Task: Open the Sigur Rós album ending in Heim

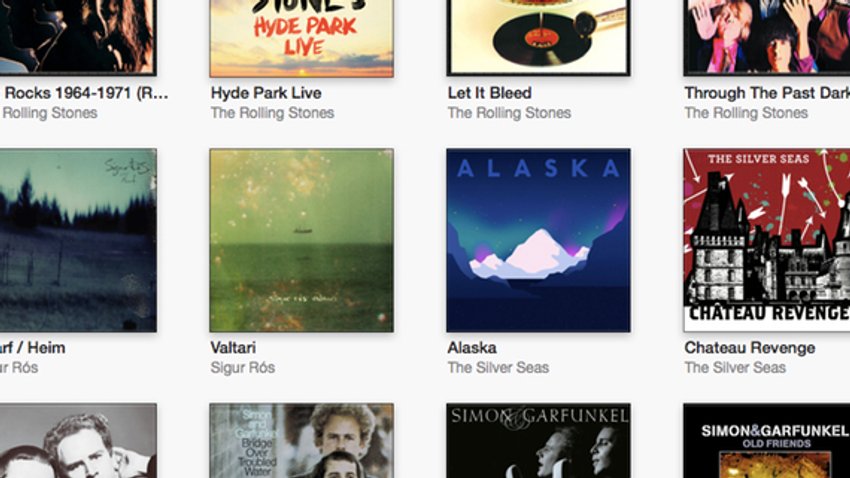Action: (x=78, y=240)
